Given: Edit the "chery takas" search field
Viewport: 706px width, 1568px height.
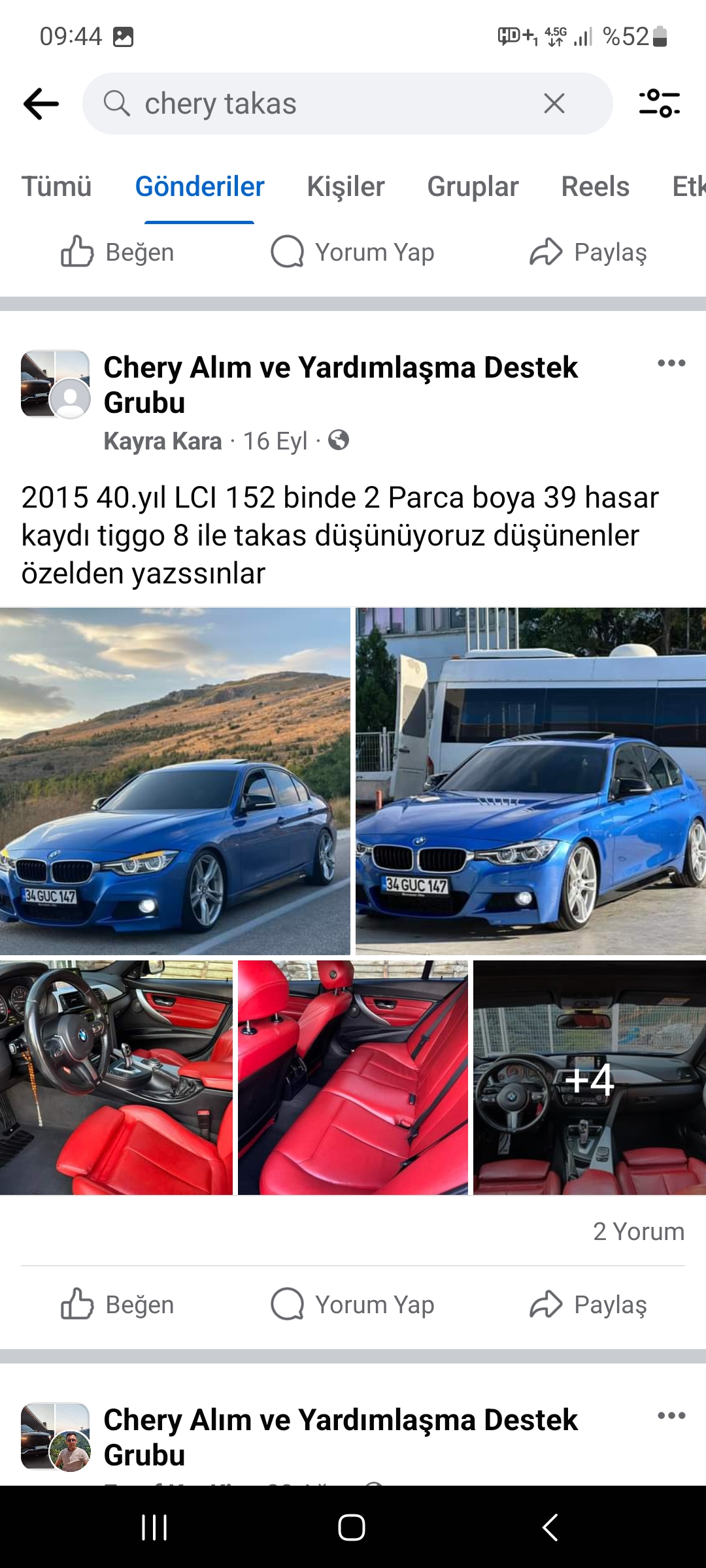Looking at the screenshot, I should 327,103.
